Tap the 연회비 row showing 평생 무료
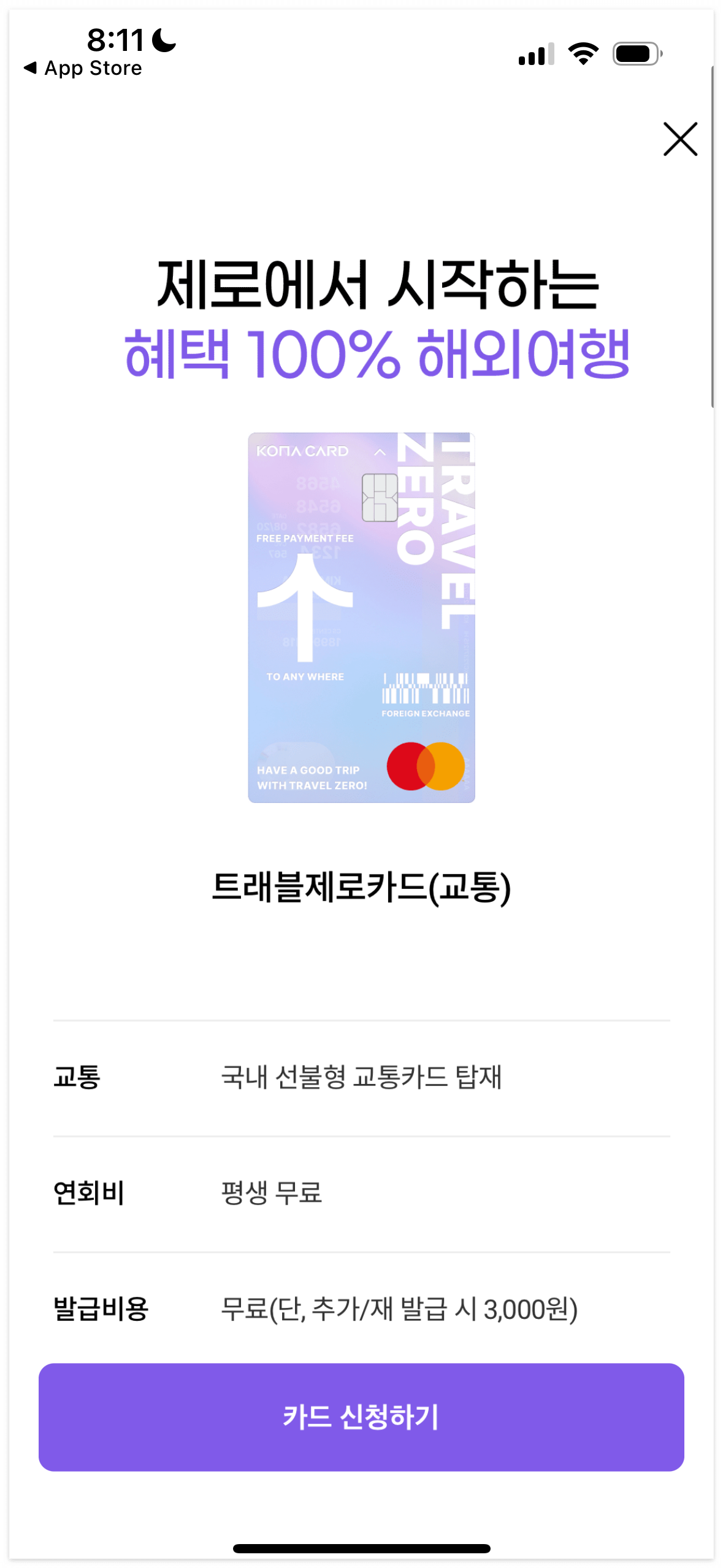Viewport: 723px width, 1568px height. click(x=361, y=1192)
